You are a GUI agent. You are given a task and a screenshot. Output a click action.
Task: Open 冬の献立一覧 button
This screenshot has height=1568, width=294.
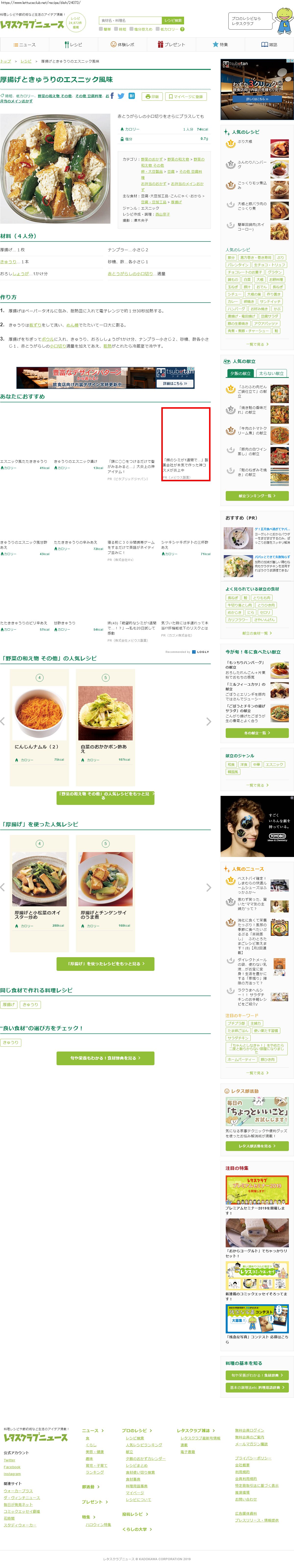tap(257, 733)
